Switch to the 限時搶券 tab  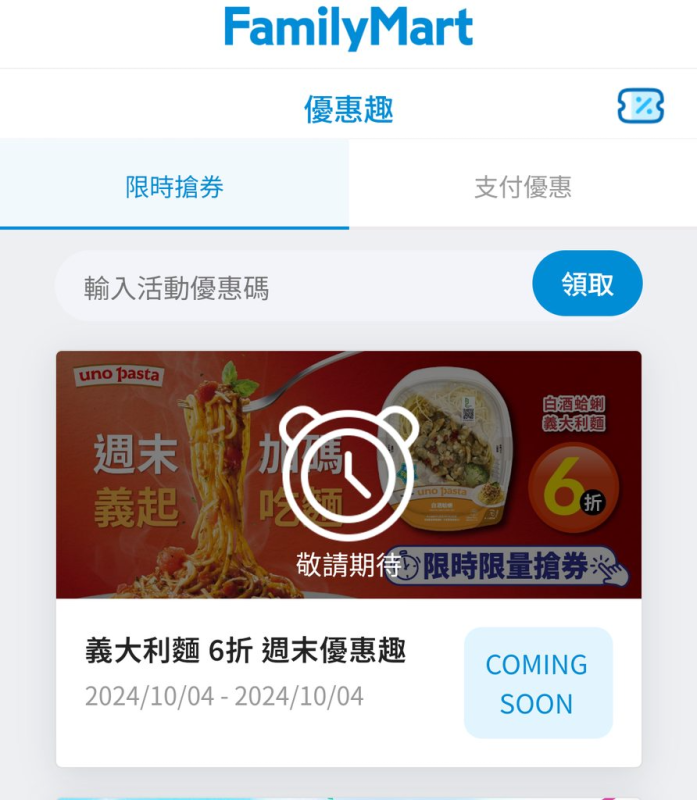click(174, 186)
